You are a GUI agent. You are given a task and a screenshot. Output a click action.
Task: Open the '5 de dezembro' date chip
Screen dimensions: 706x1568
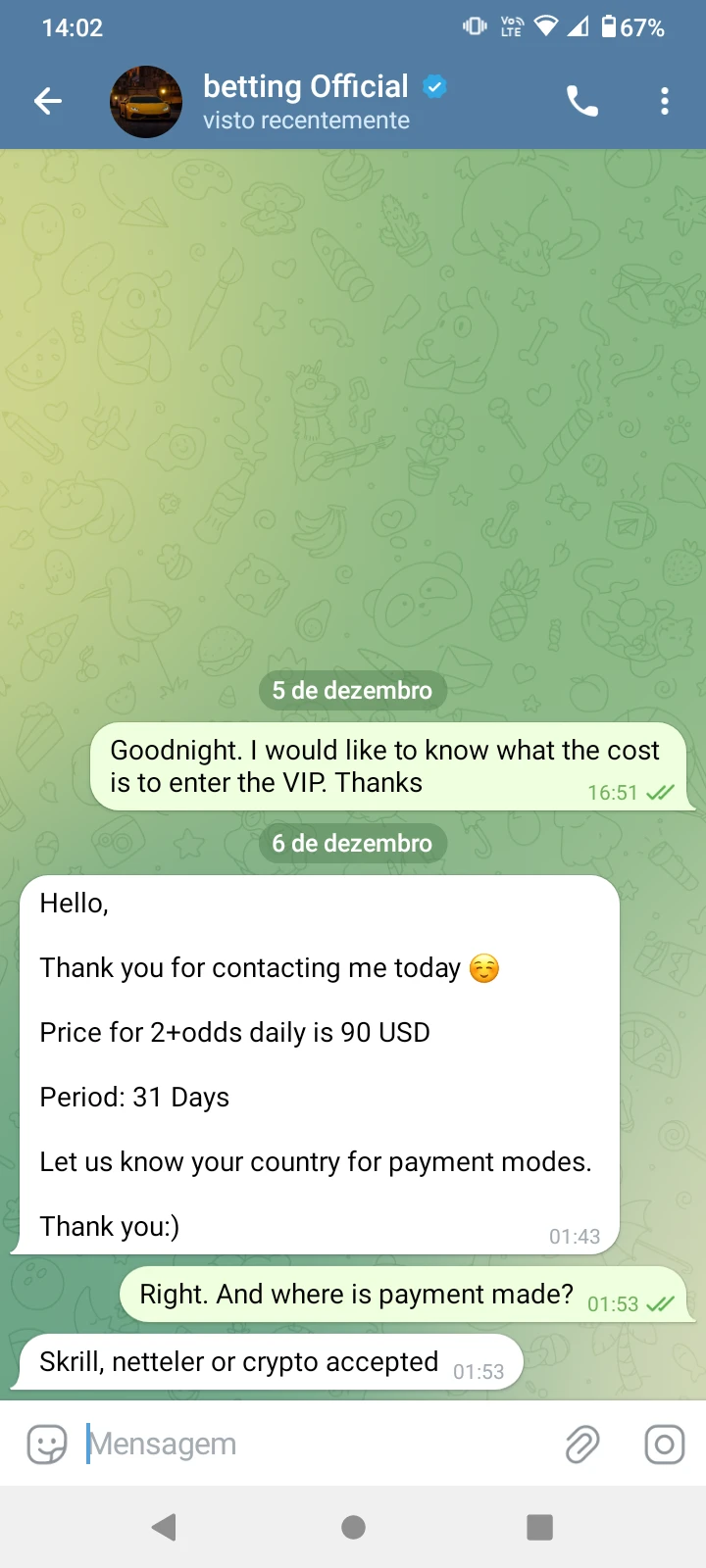coord(353,690)
